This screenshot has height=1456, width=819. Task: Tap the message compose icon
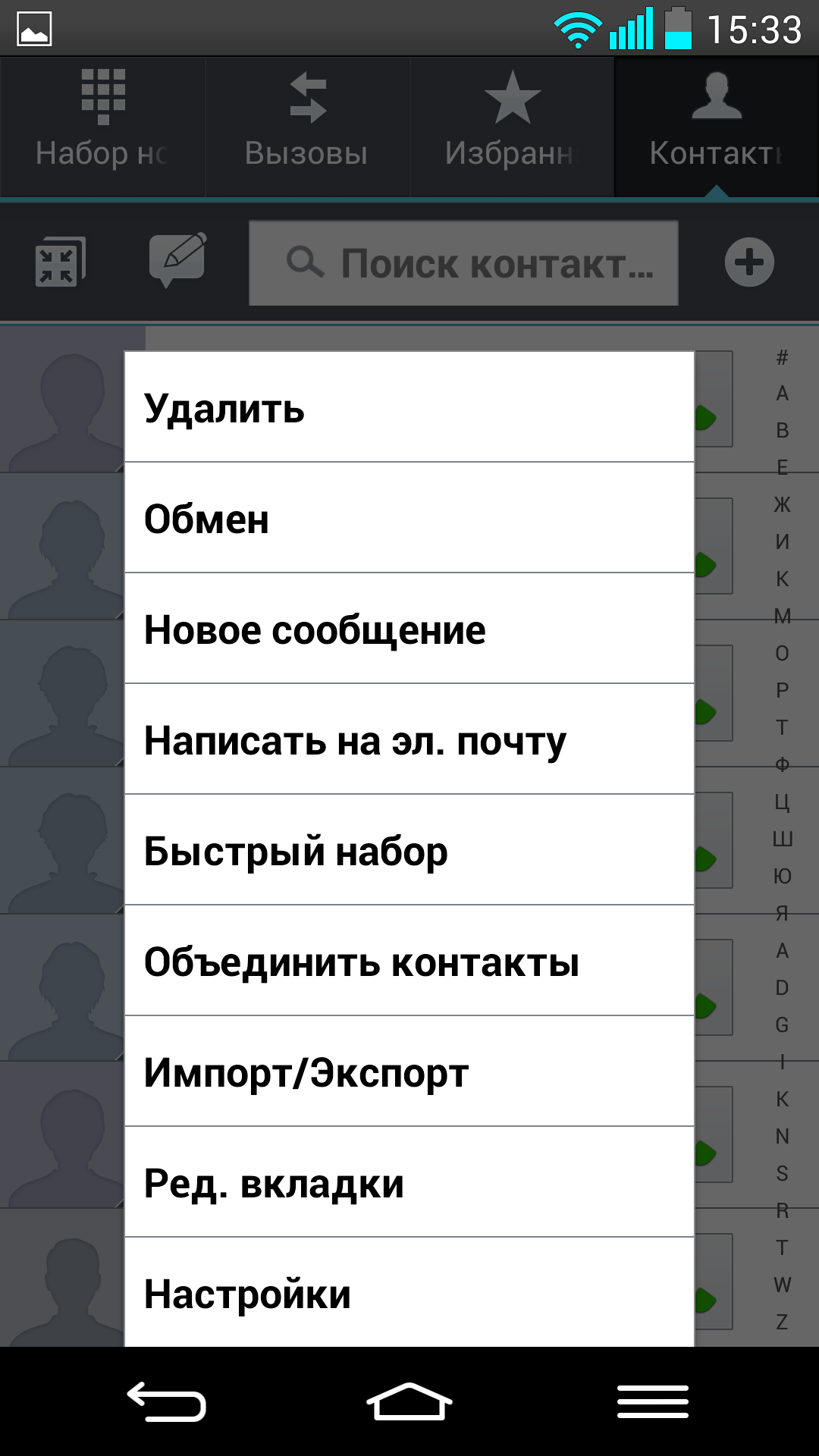tap(177, 260)
